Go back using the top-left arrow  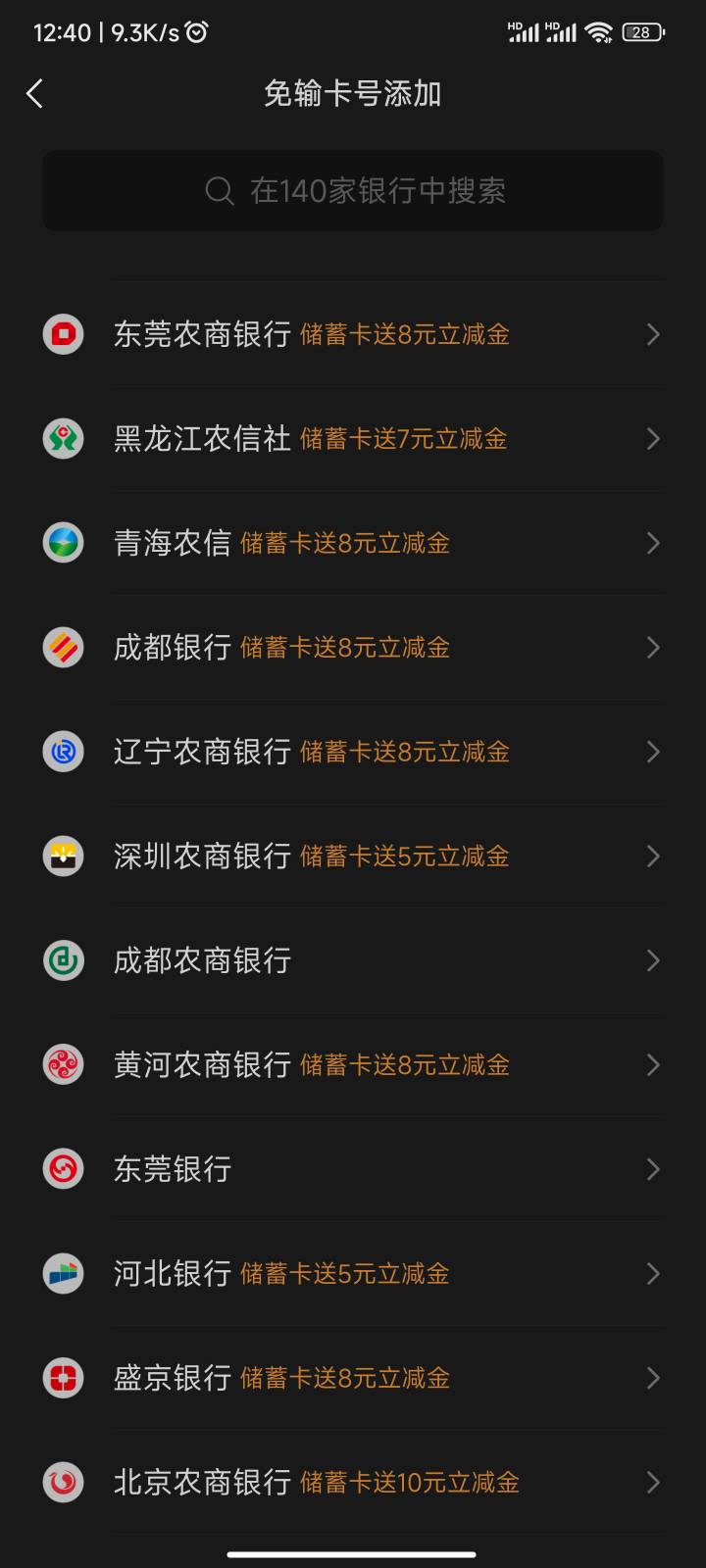click(35, 94)
